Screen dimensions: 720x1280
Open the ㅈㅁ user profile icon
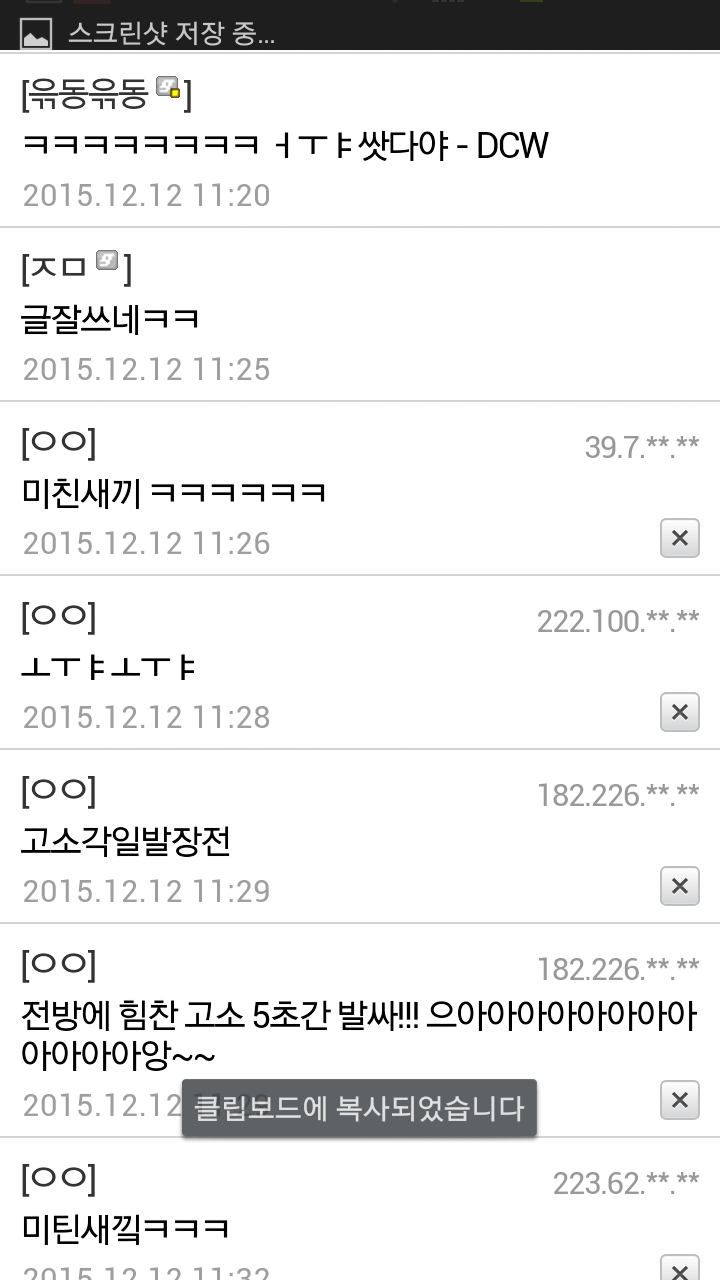click(x=107, y=262)
